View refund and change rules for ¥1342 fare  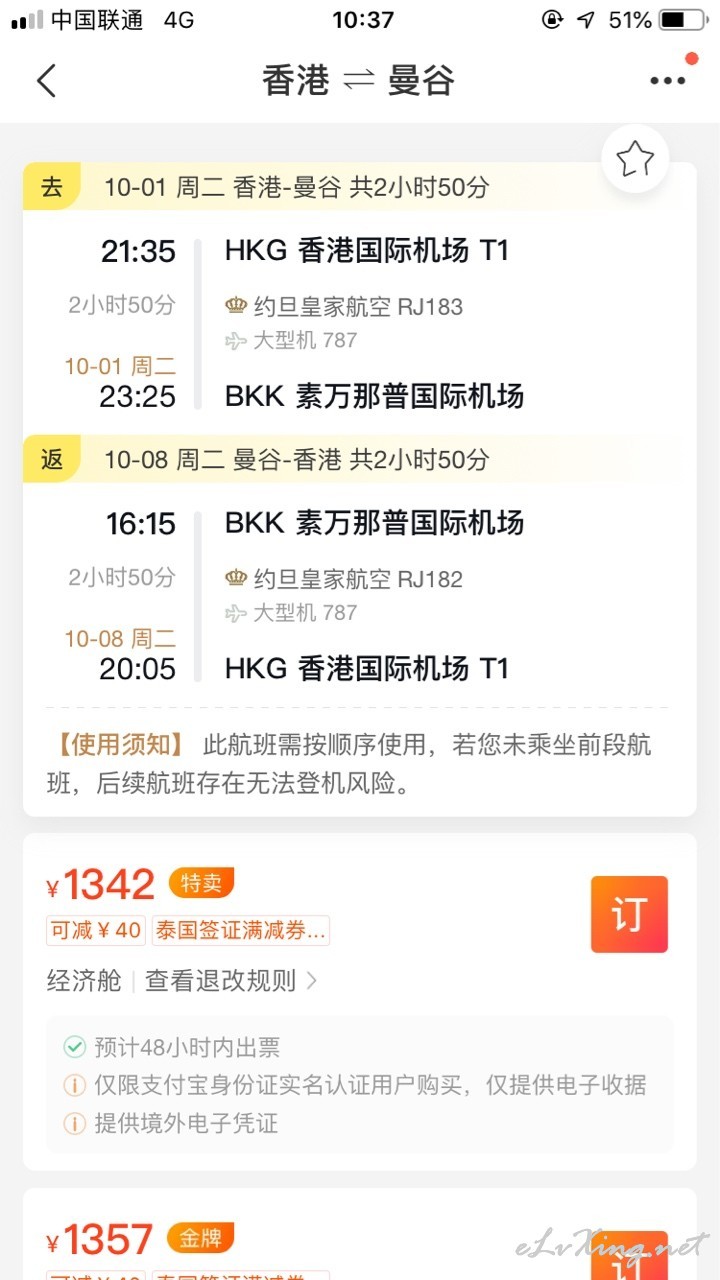(231, 981)
